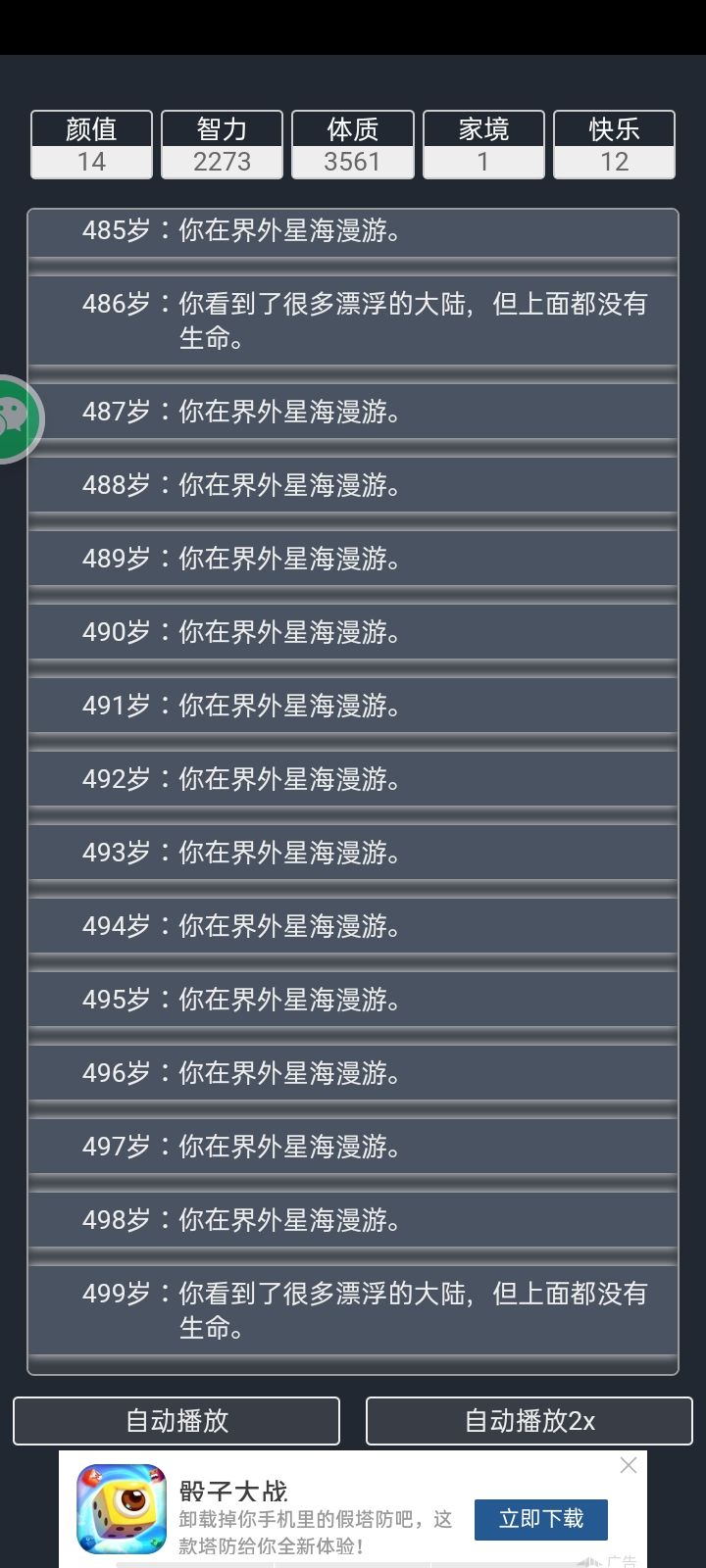The height and width of the screenshot is (1568, 706).
Task: Click the 492岁 event log entry
Action: [x=353, y=778]
